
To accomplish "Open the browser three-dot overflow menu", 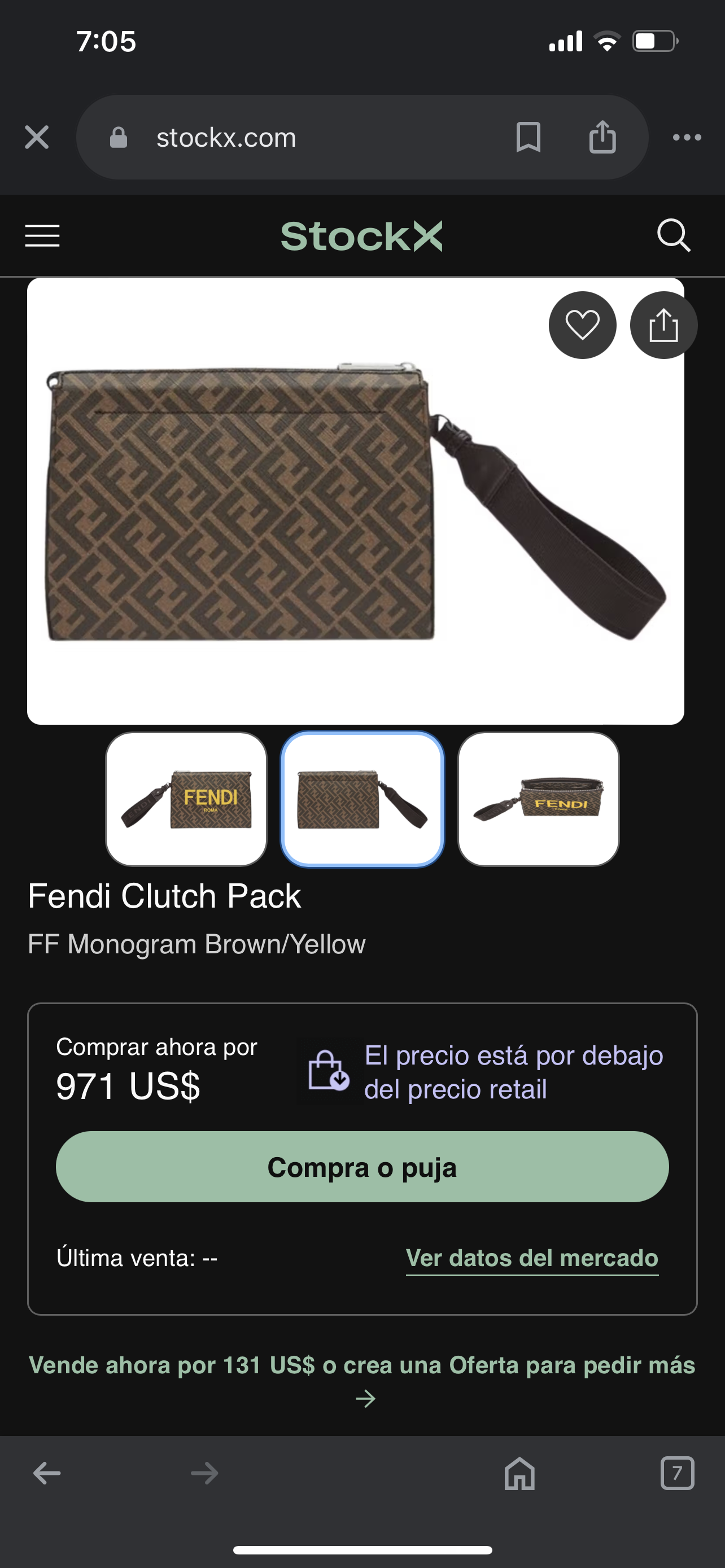I will [687, 137].
